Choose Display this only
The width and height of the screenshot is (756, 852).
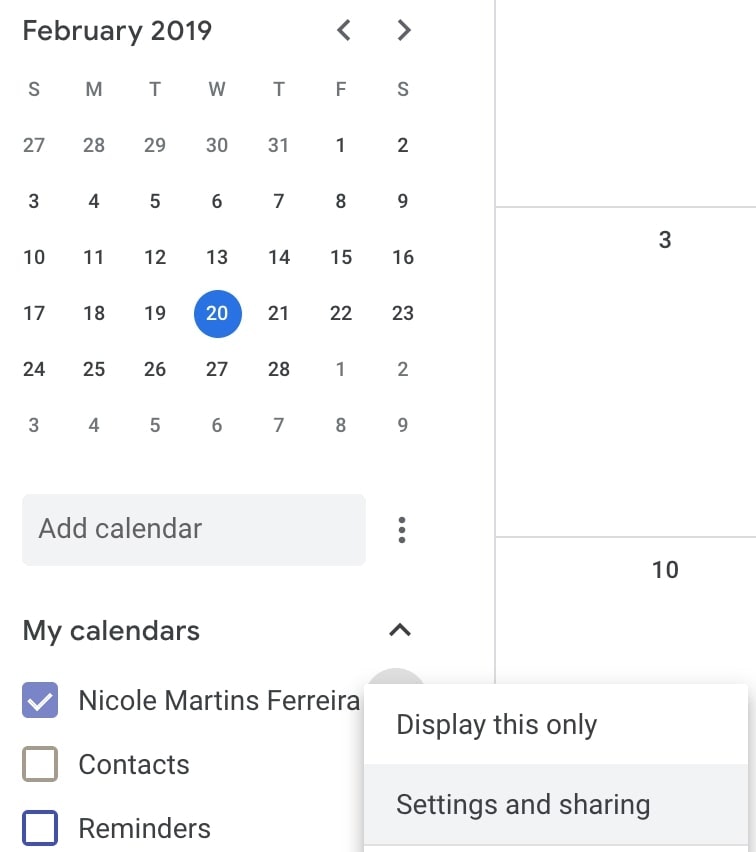coord(496,725)
